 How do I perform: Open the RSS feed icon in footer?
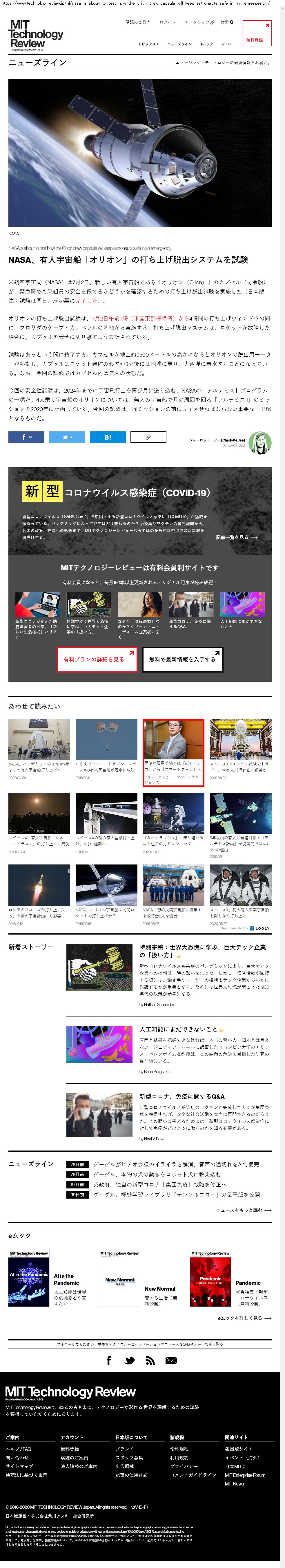click(x=150, y=1360)
